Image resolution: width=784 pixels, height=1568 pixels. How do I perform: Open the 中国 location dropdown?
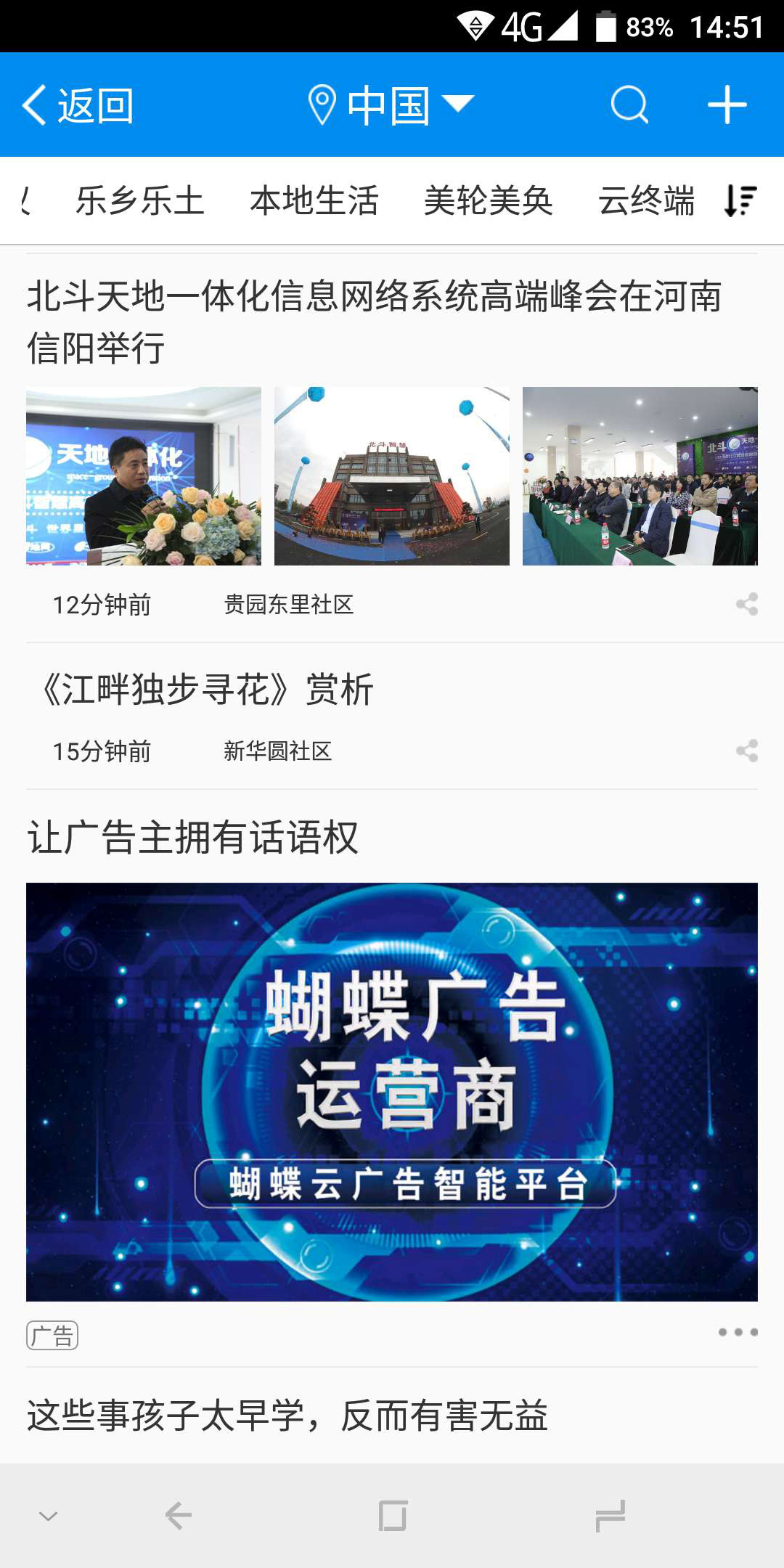[391, 106]
